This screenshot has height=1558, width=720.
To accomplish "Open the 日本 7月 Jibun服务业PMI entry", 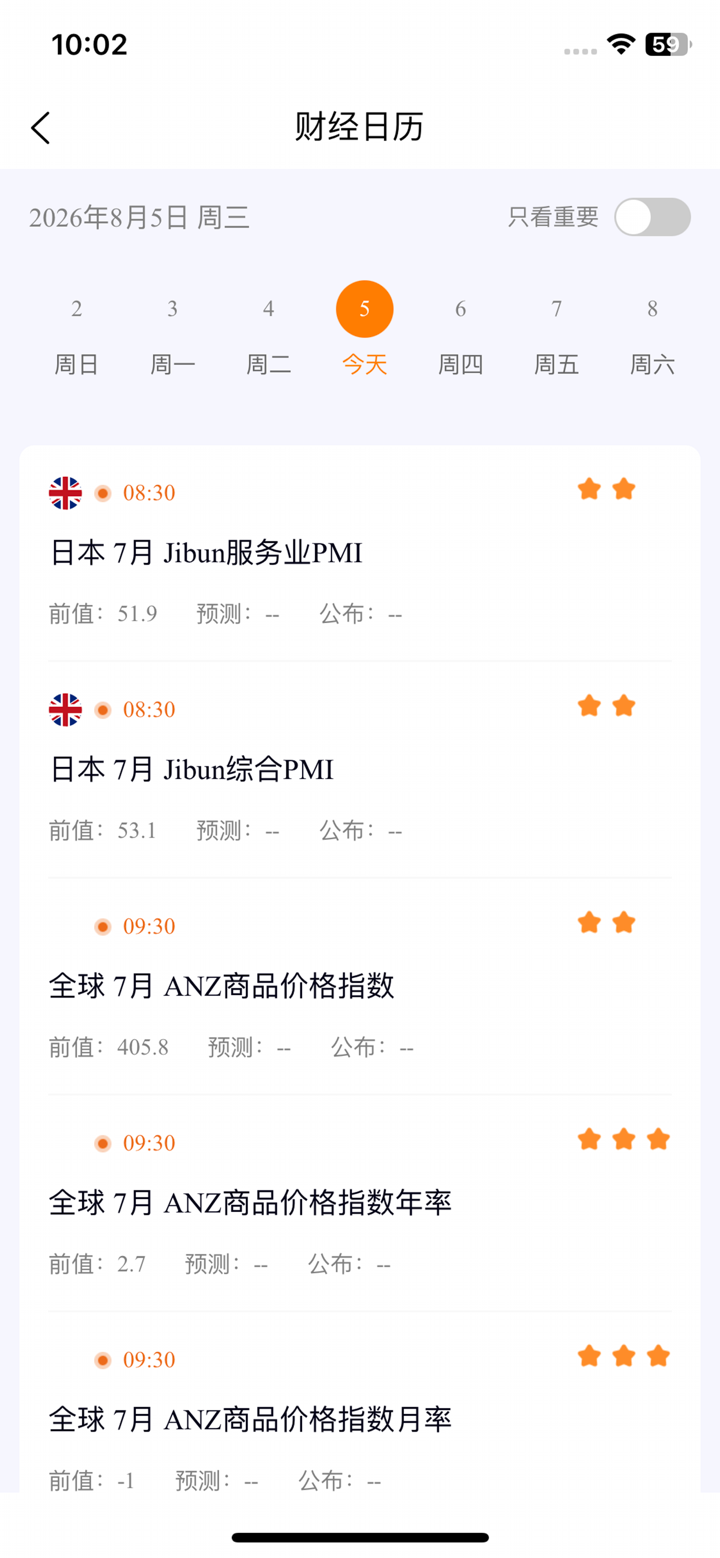I will click(x=360, y=553).
